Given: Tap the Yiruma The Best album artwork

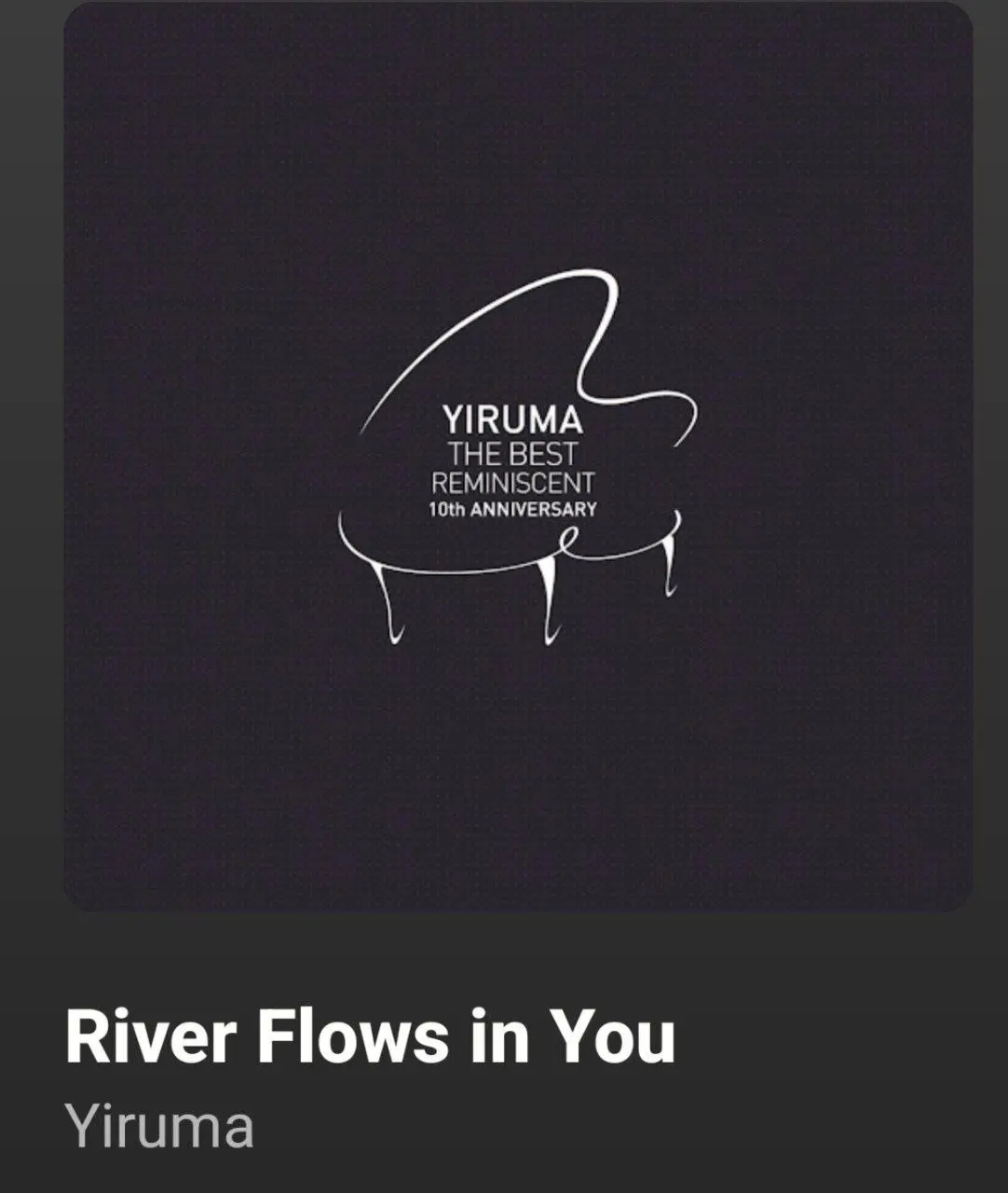Looking at the screenshot, I should [518, 457].
